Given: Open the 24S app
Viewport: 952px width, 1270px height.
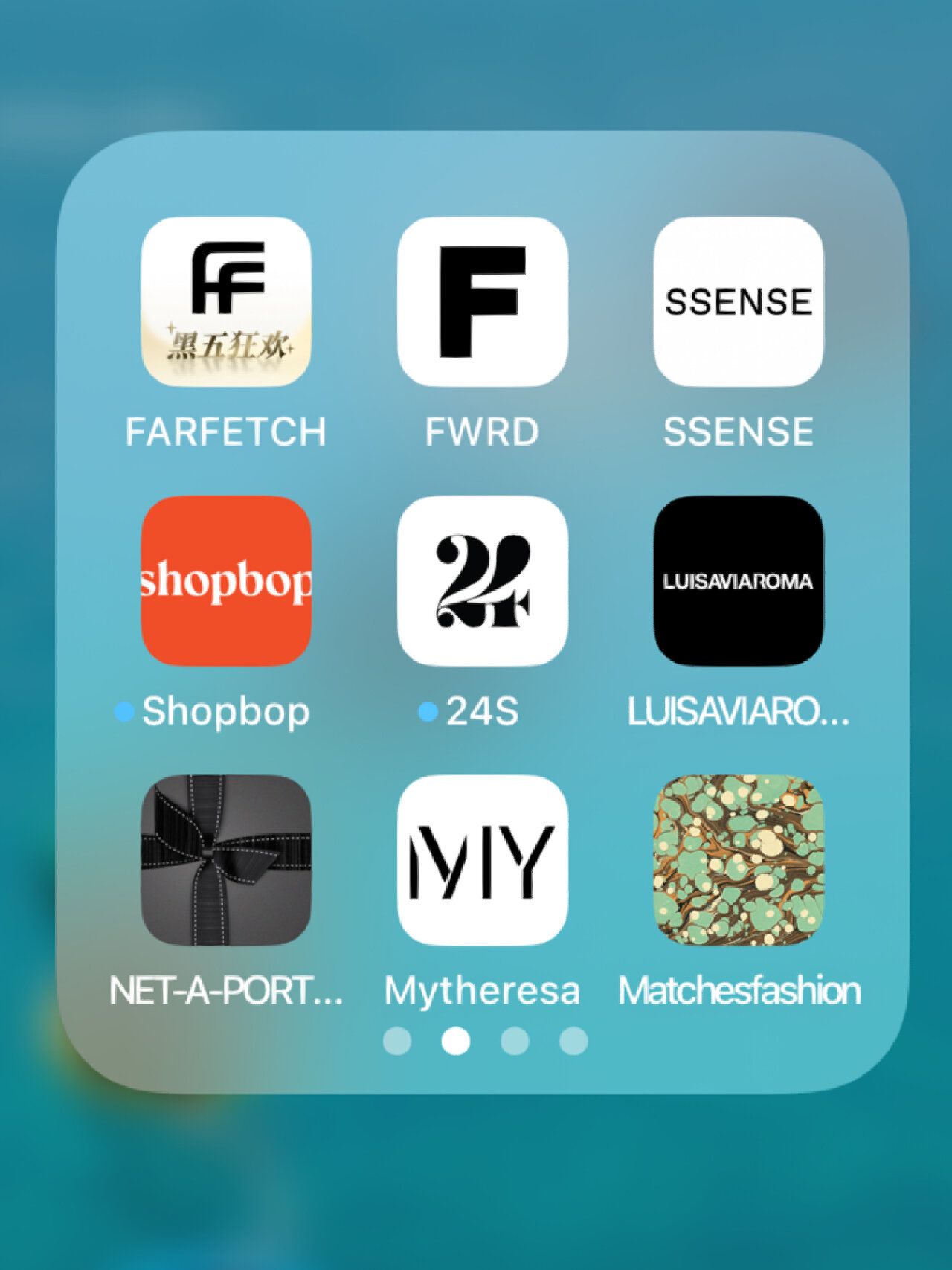Looking at the screenshot, I should [x=482, y=580].
